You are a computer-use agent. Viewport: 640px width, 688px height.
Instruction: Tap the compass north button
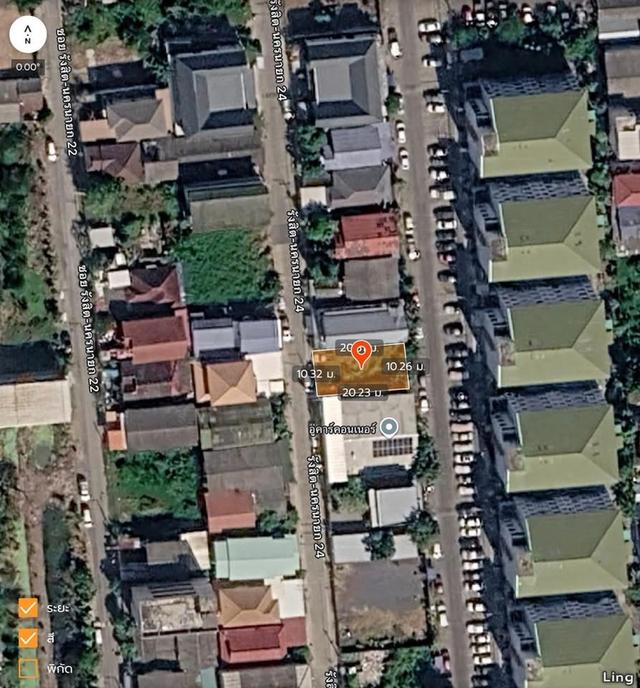pyautogui.click(x=27, y=36)
